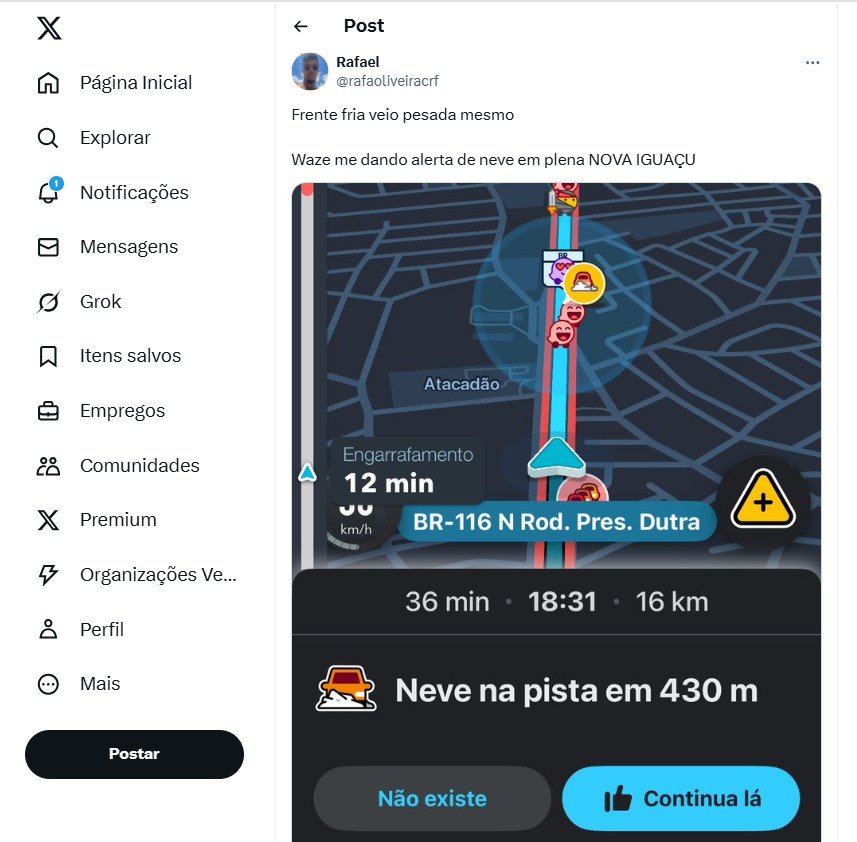This screenshot has width=857, height=842.
Task: Tap the Postar button
Action: pyautogui.click(x=134, y=754)
